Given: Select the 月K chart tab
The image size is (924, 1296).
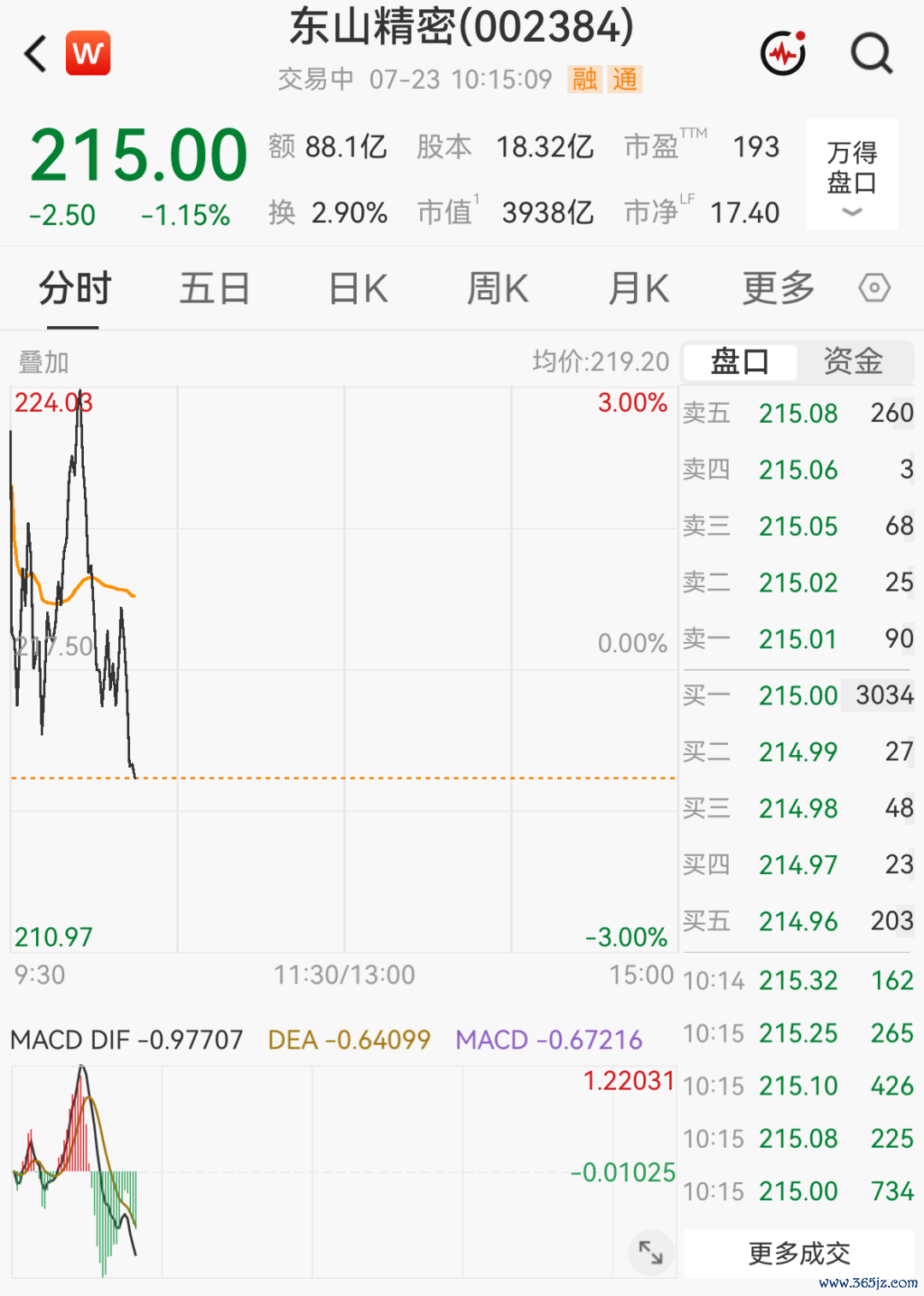Looking at the screenshot, I should [x=638, y=288].
